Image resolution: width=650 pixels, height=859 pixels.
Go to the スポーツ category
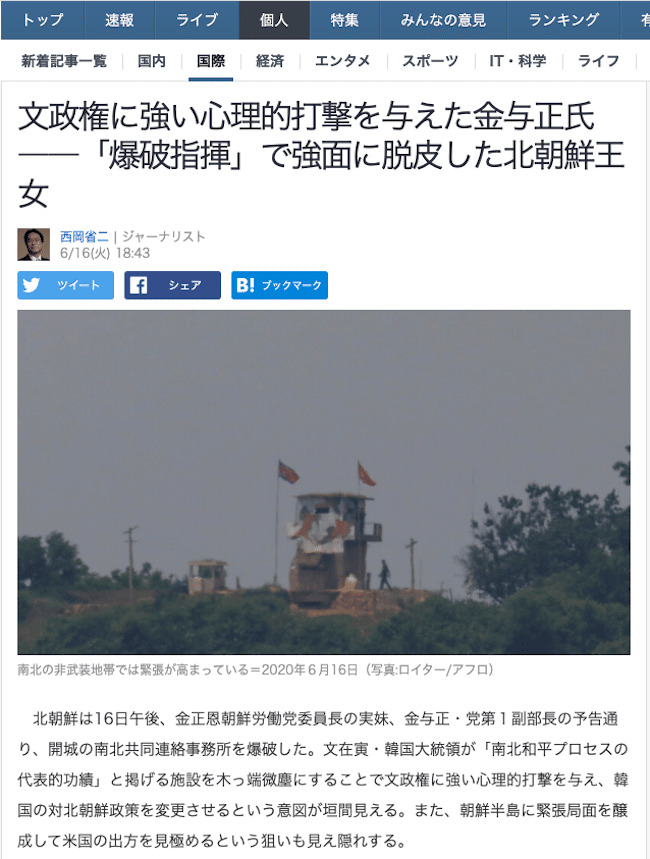tap(430, 61)
